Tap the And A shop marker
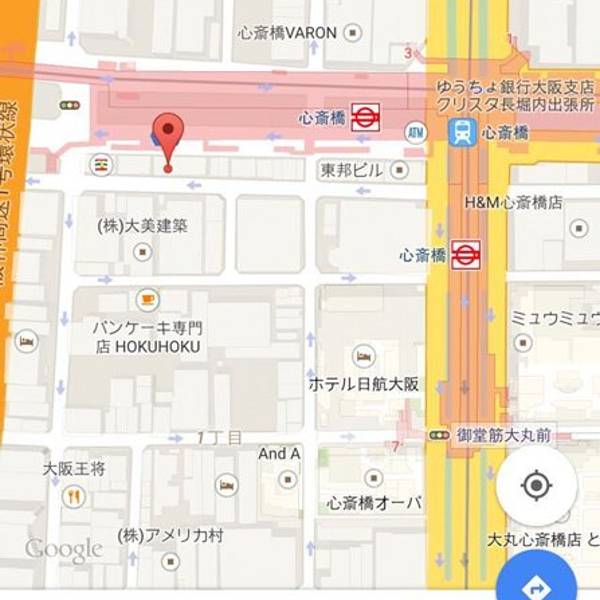Screen dimensions: 600x600 coord(287,479)
